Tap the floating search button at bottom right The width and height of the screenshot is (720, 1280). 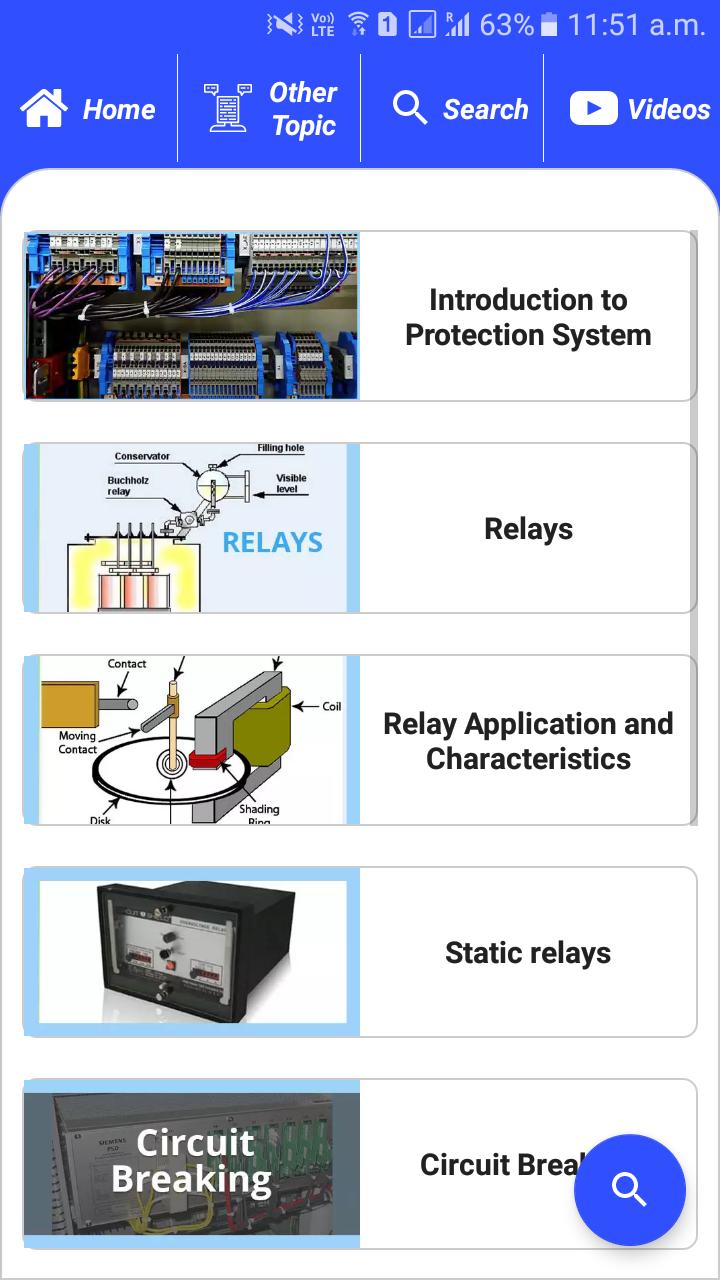coord(630,1190)
